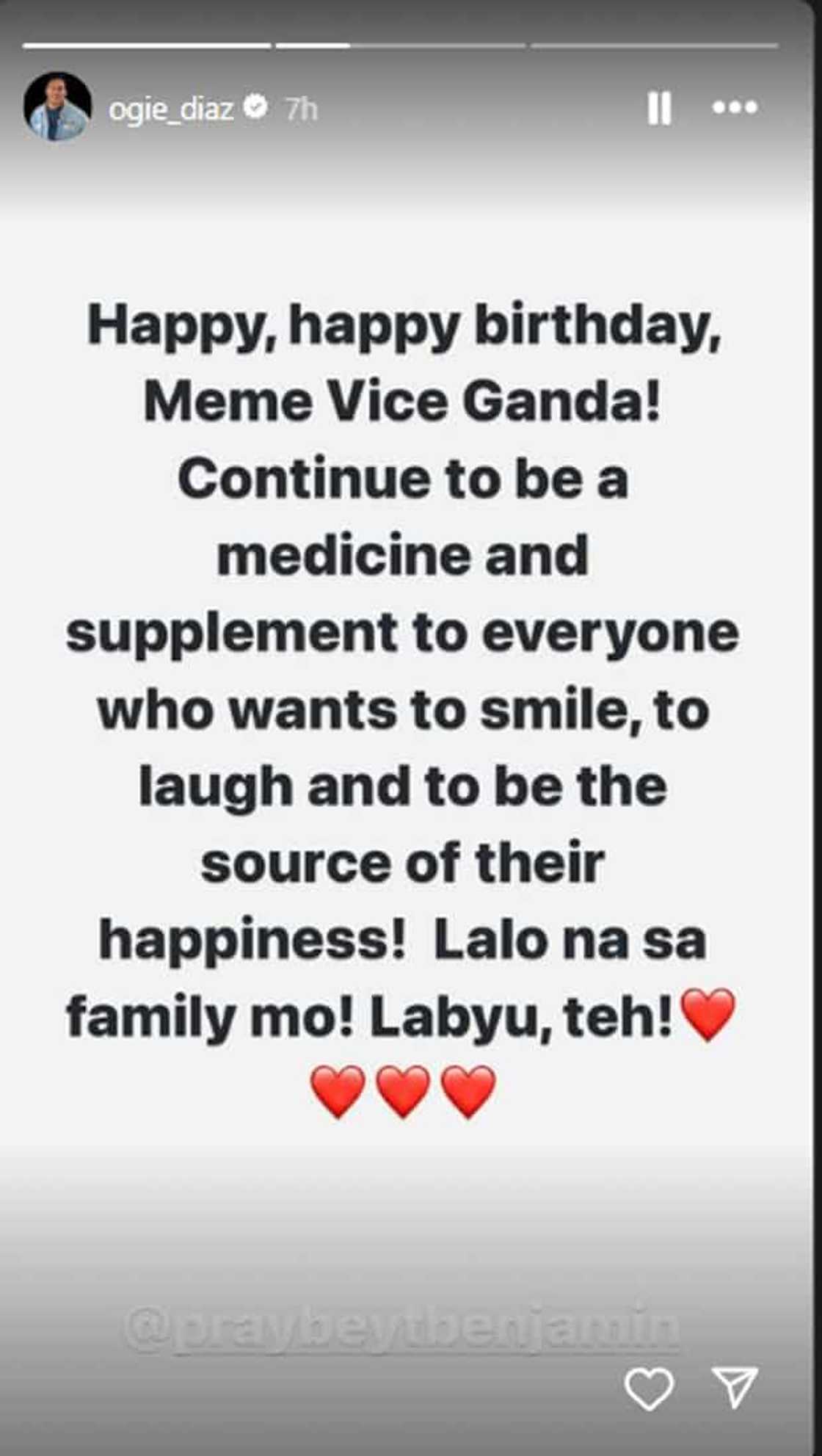Screen dimensions: 822x1456
Task: Like this story with the heart
Action: (x=649, y=1388)
